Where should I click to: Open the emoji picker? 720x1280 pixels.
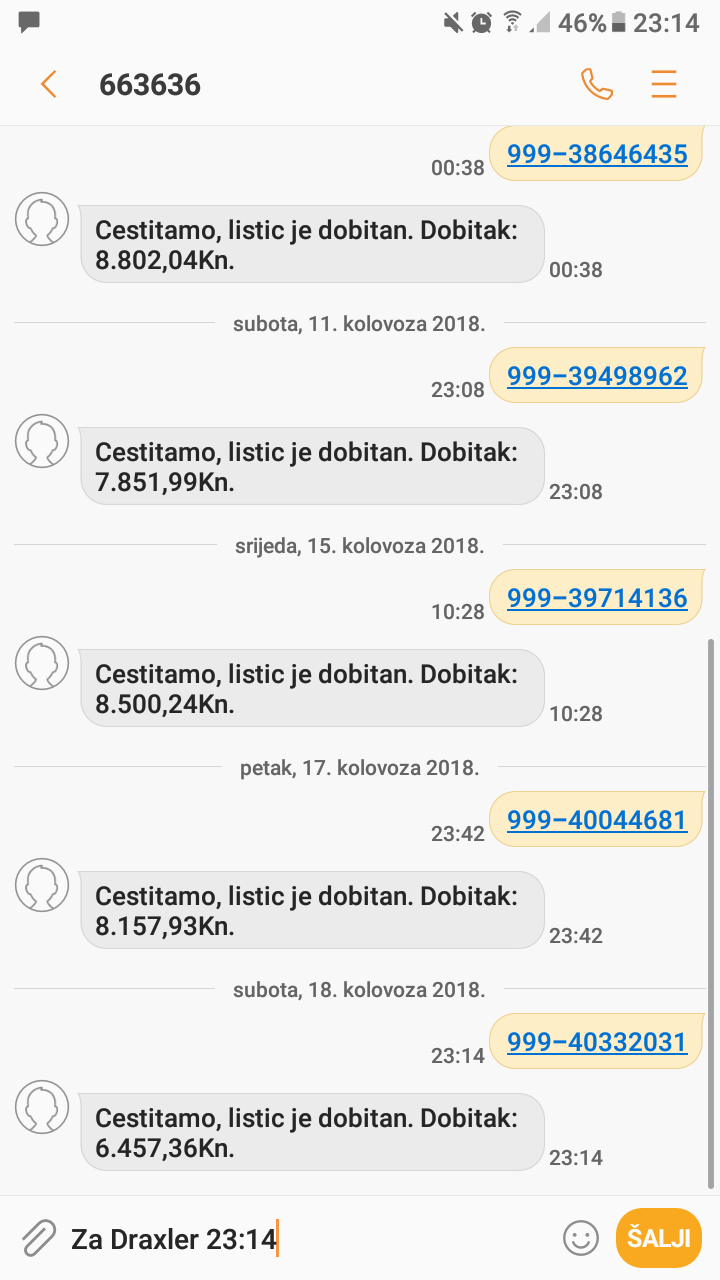coord(580,1239)
